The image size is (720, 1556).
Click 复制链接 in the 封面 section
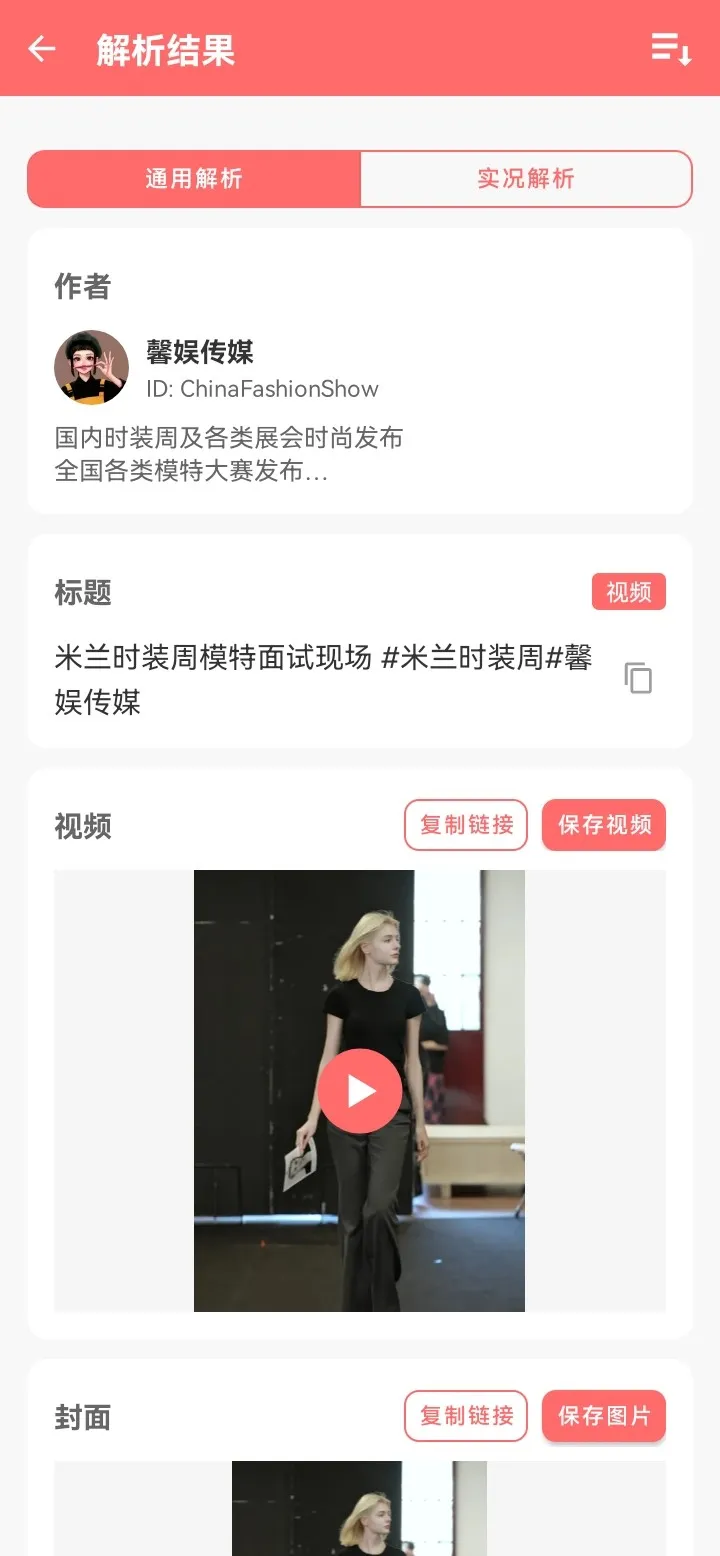(x=466, y=1416)
